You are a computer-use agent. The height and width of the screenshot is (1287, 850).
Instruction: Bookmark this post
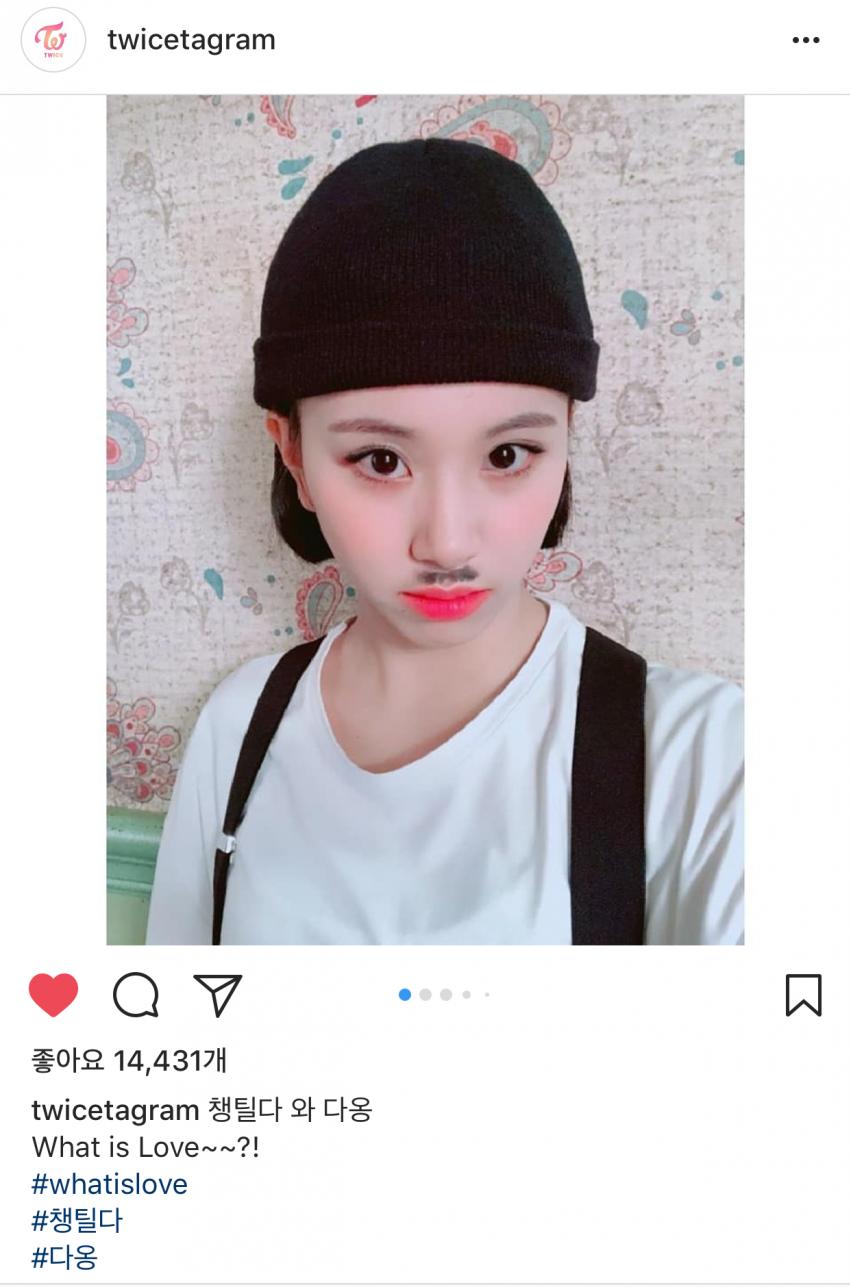803,995
